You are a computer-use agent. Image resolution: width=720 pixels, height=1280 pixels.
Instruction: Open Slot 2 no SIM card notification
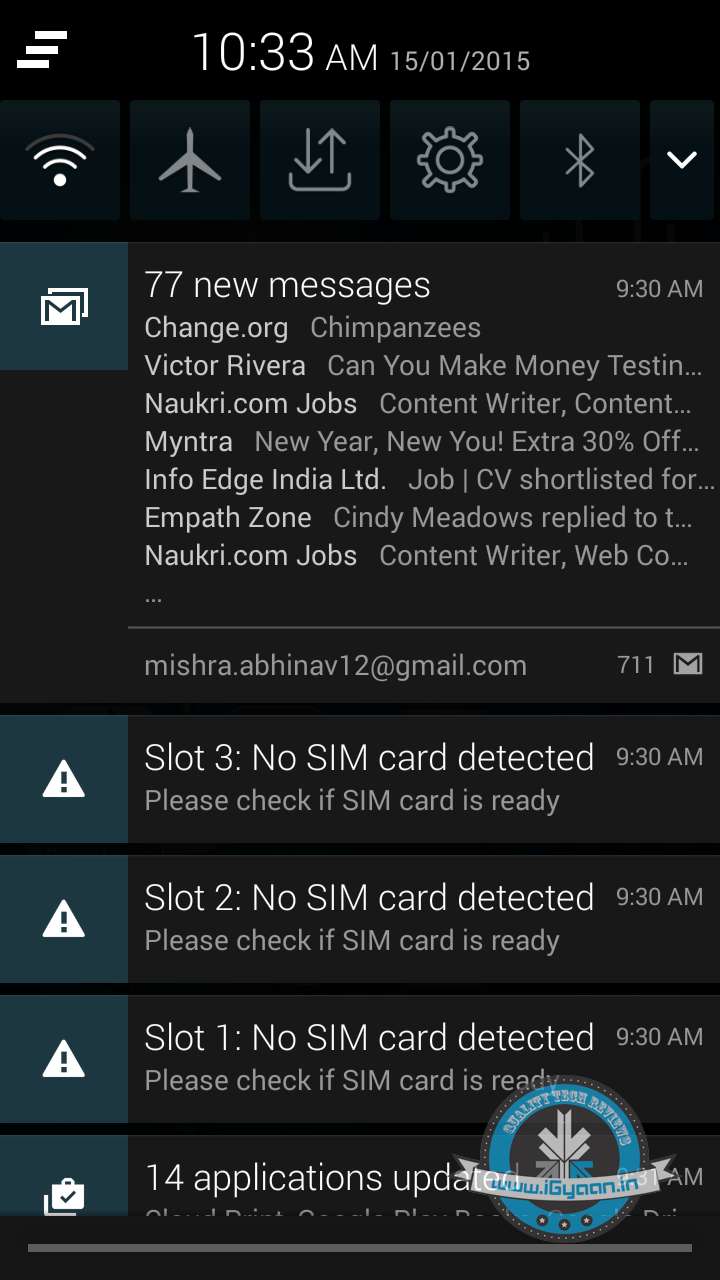click(x=400, y=918)
